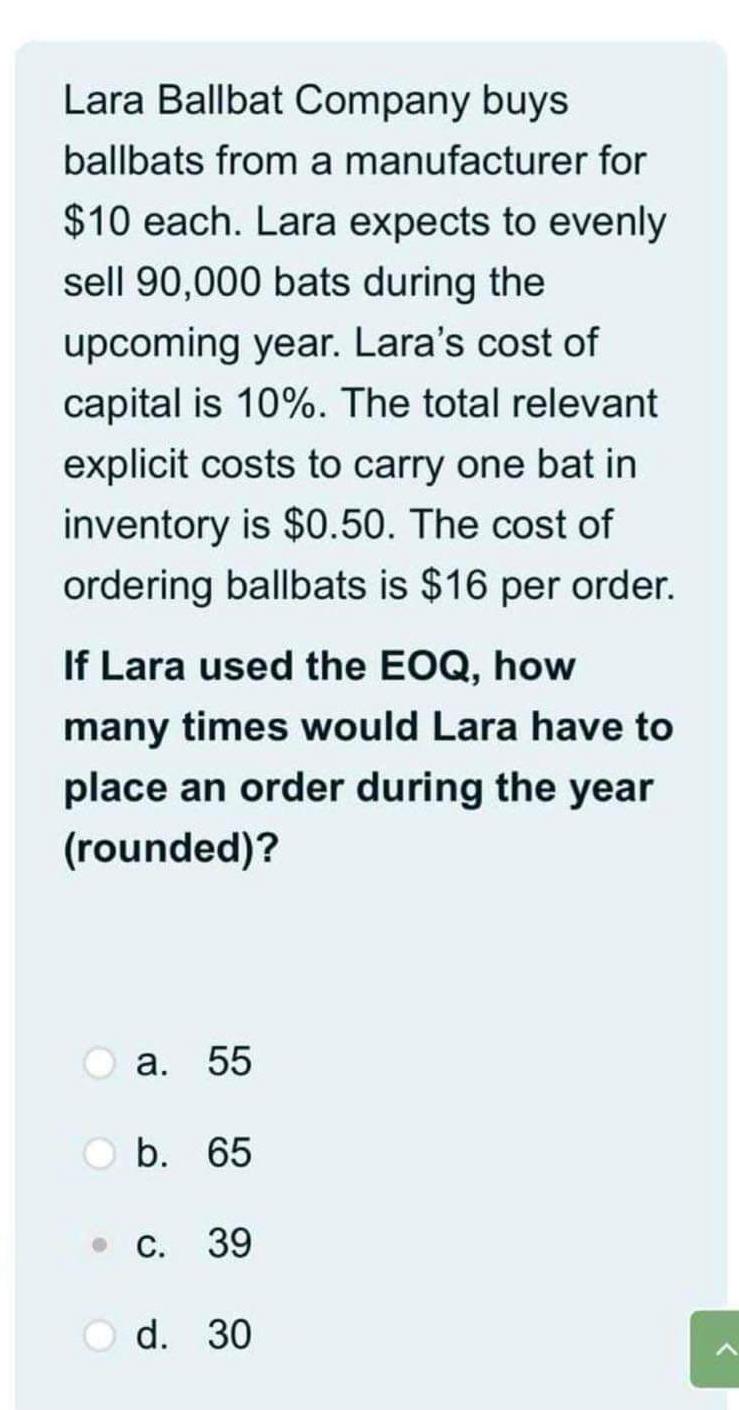
Task: Choose answer option b. 65
Action: pyautogui.click(x=100, y=1154)
